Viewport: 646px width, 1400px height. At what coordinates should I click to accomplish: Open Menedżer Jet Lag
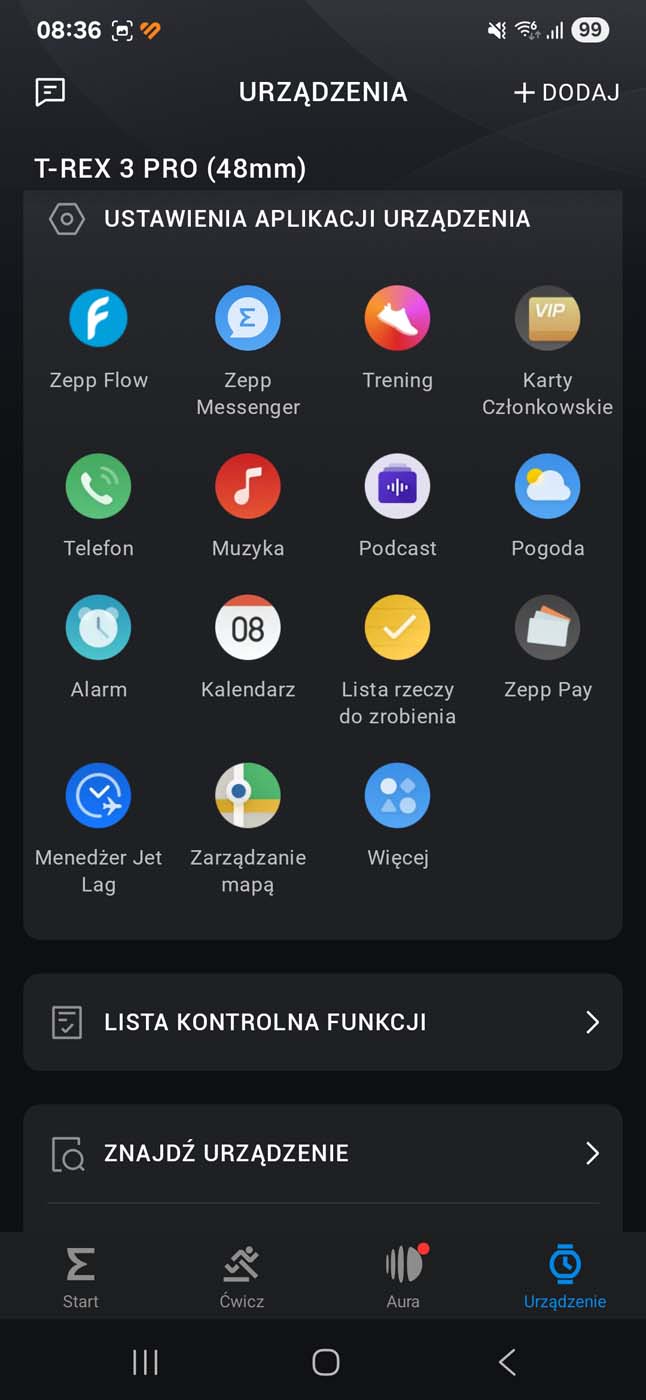(x=98, y=796)
